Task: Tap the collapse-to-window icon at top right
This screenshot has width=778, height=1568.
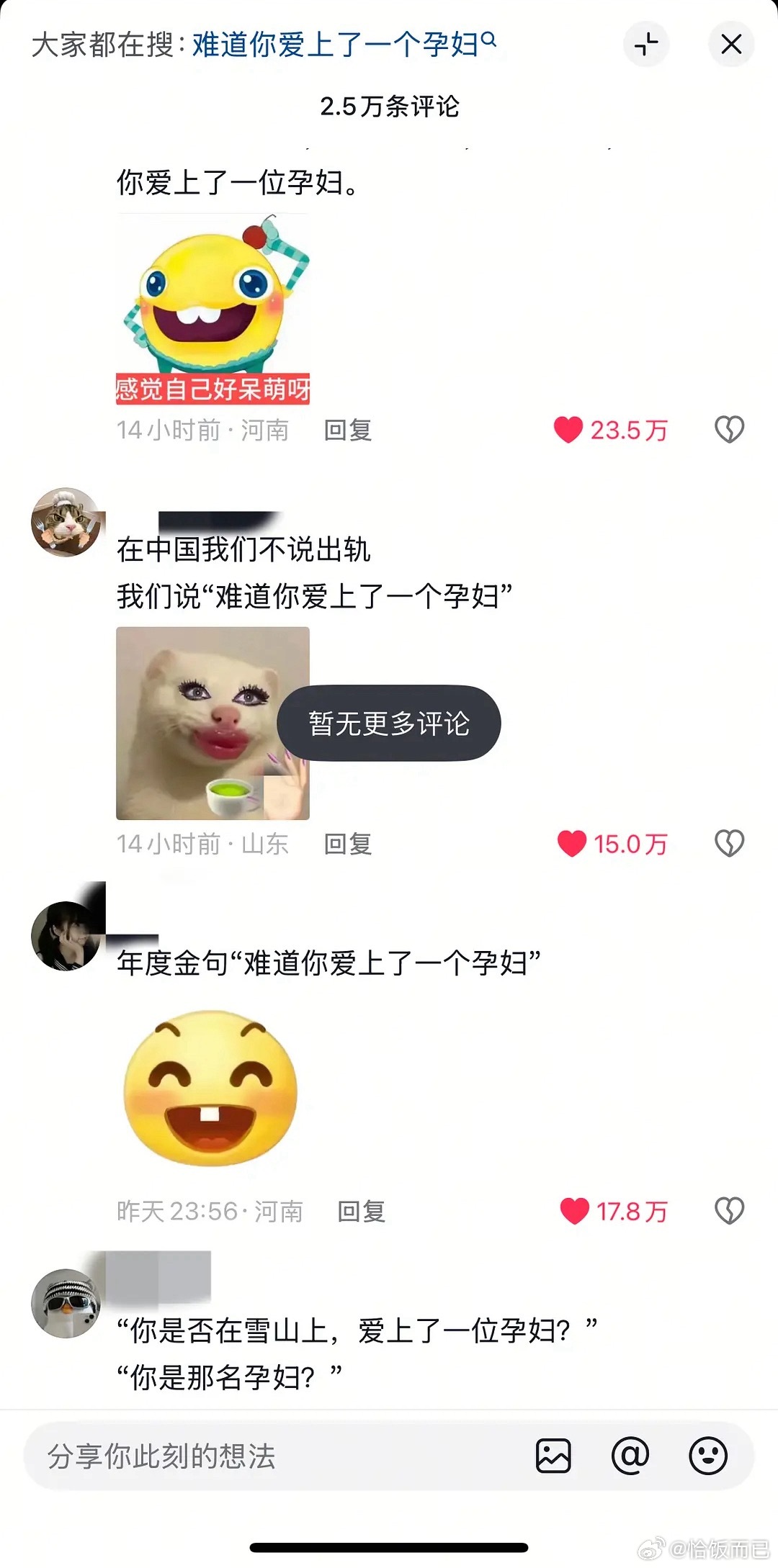Action: click(646, 44)
